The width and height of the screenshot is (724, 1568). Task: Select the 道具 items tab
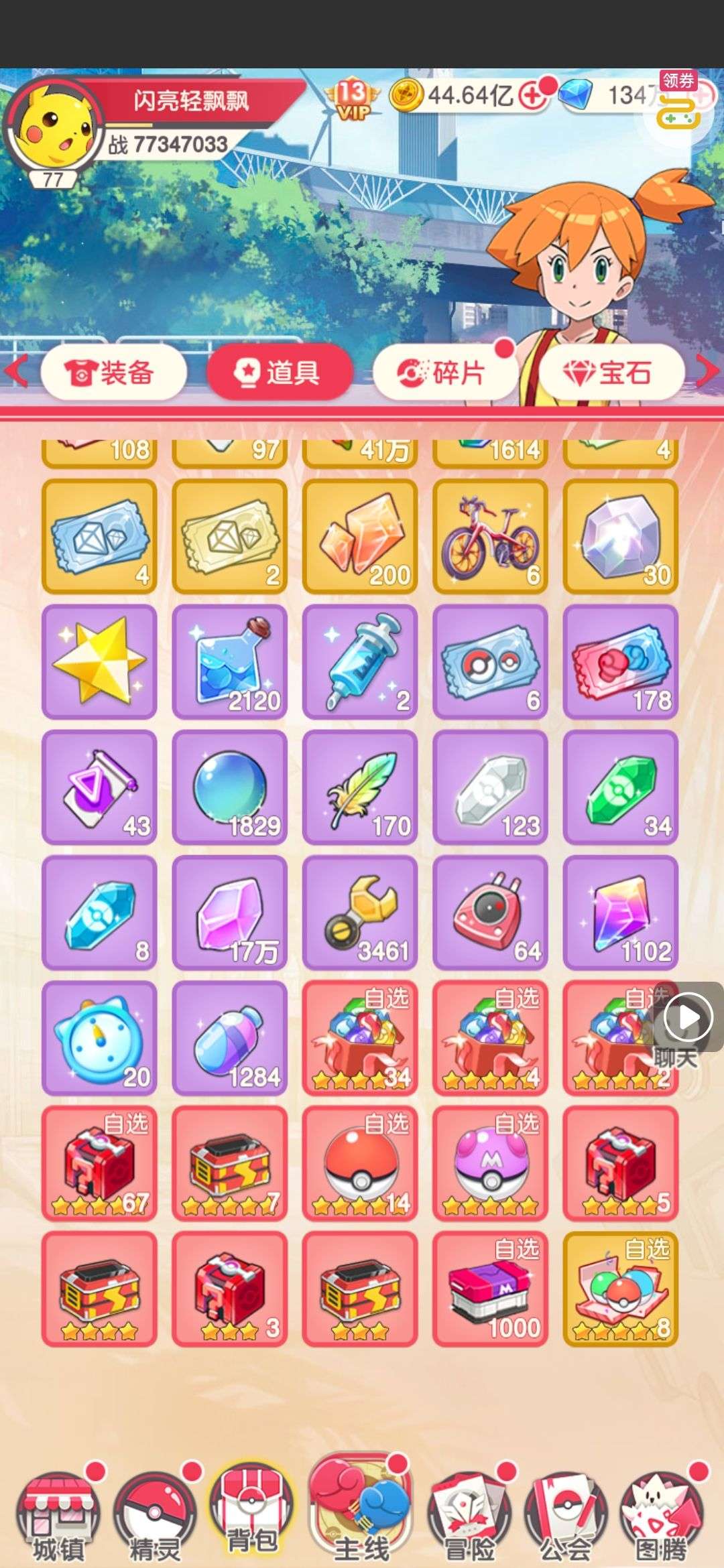click(279, 372)
